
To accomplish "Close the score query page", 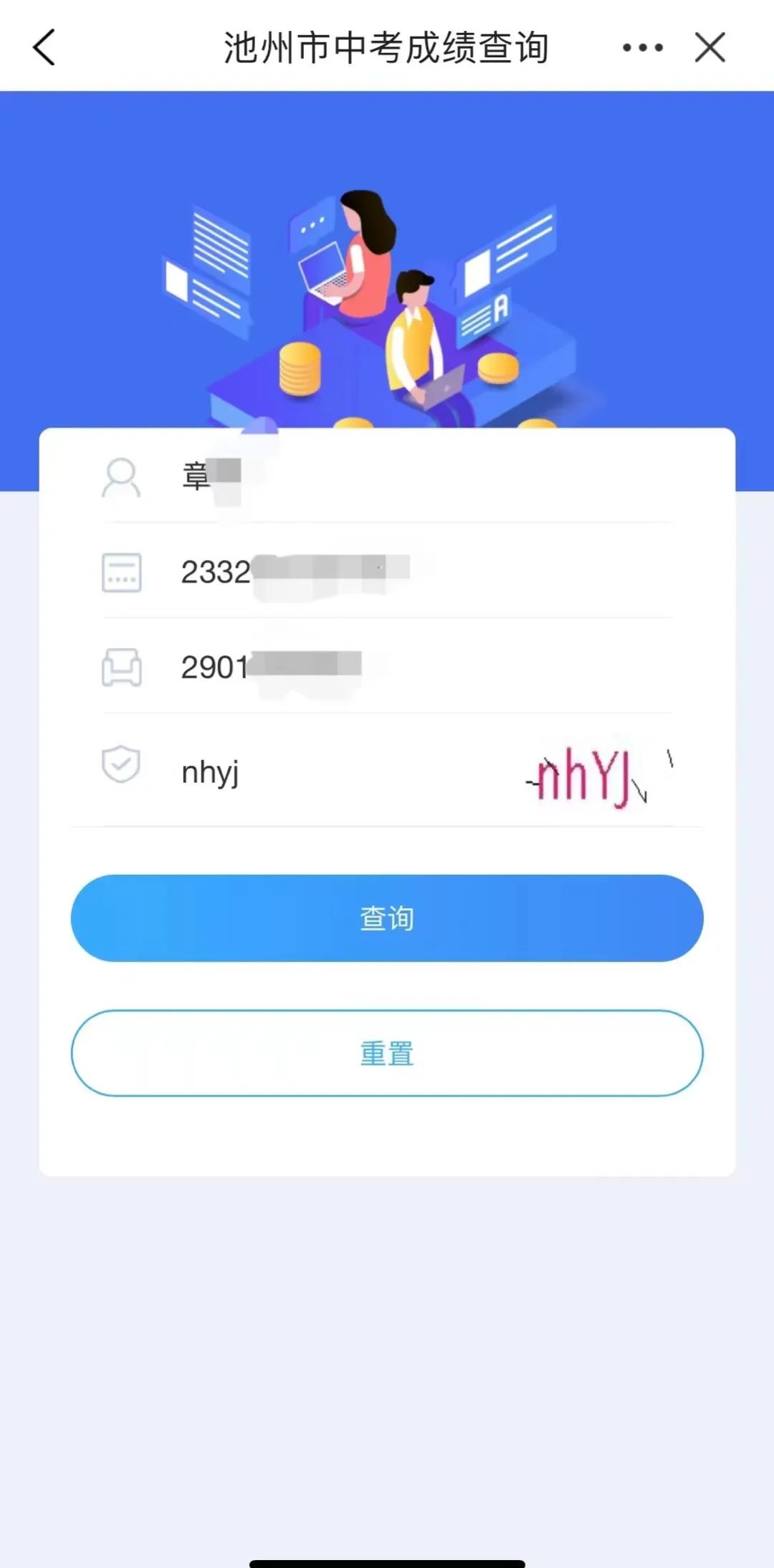I will pyautogui.click(x=709, y=48).
